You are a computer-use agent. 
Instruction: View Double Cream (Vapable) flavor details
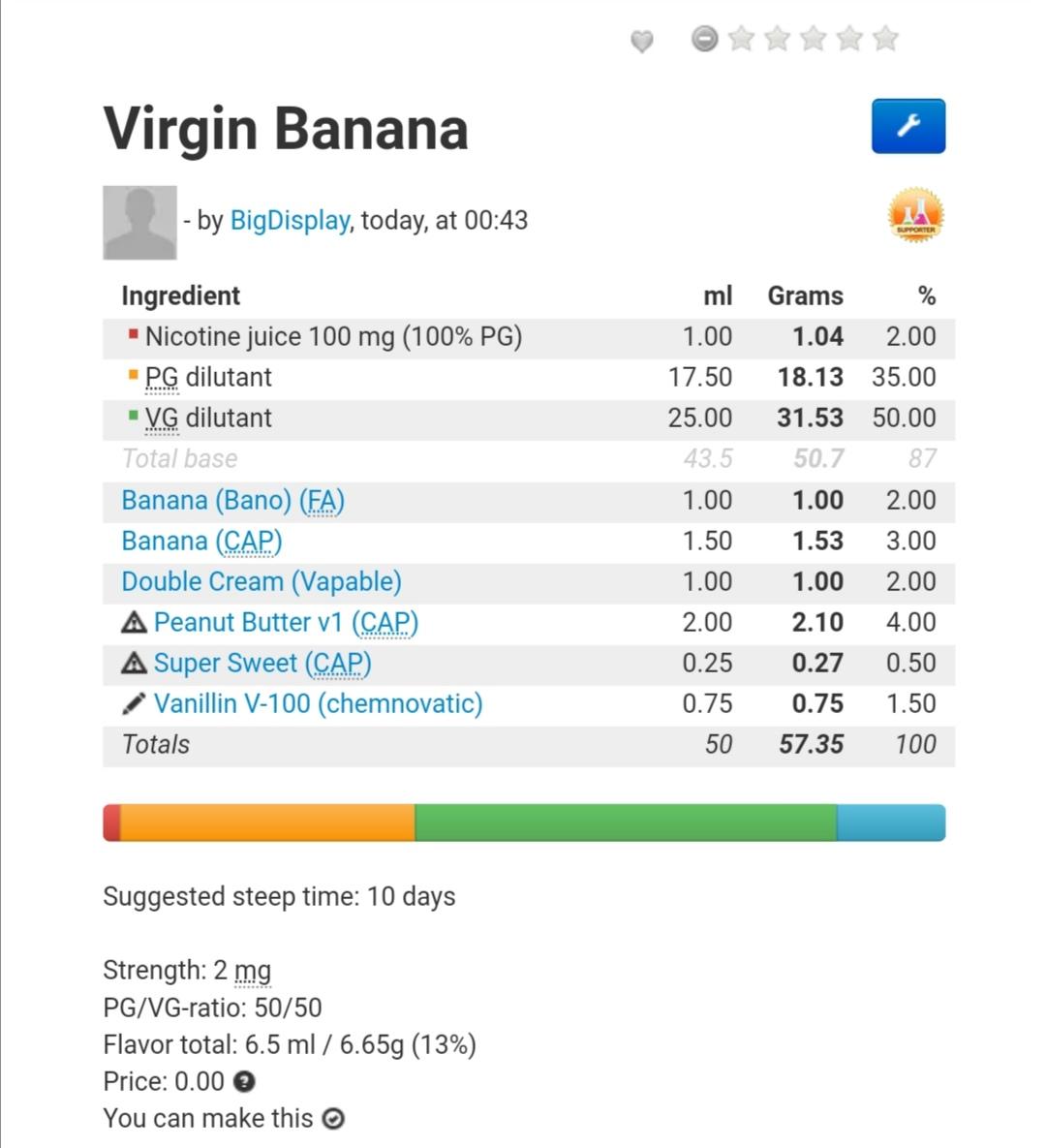261,582
